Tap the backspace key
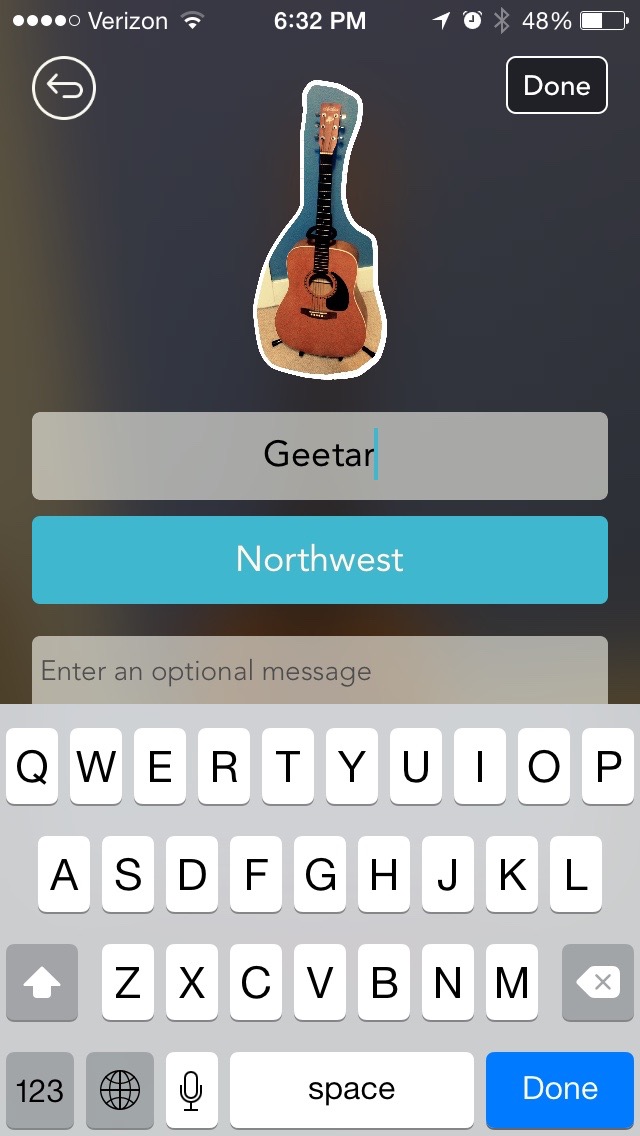 [601, 983]
